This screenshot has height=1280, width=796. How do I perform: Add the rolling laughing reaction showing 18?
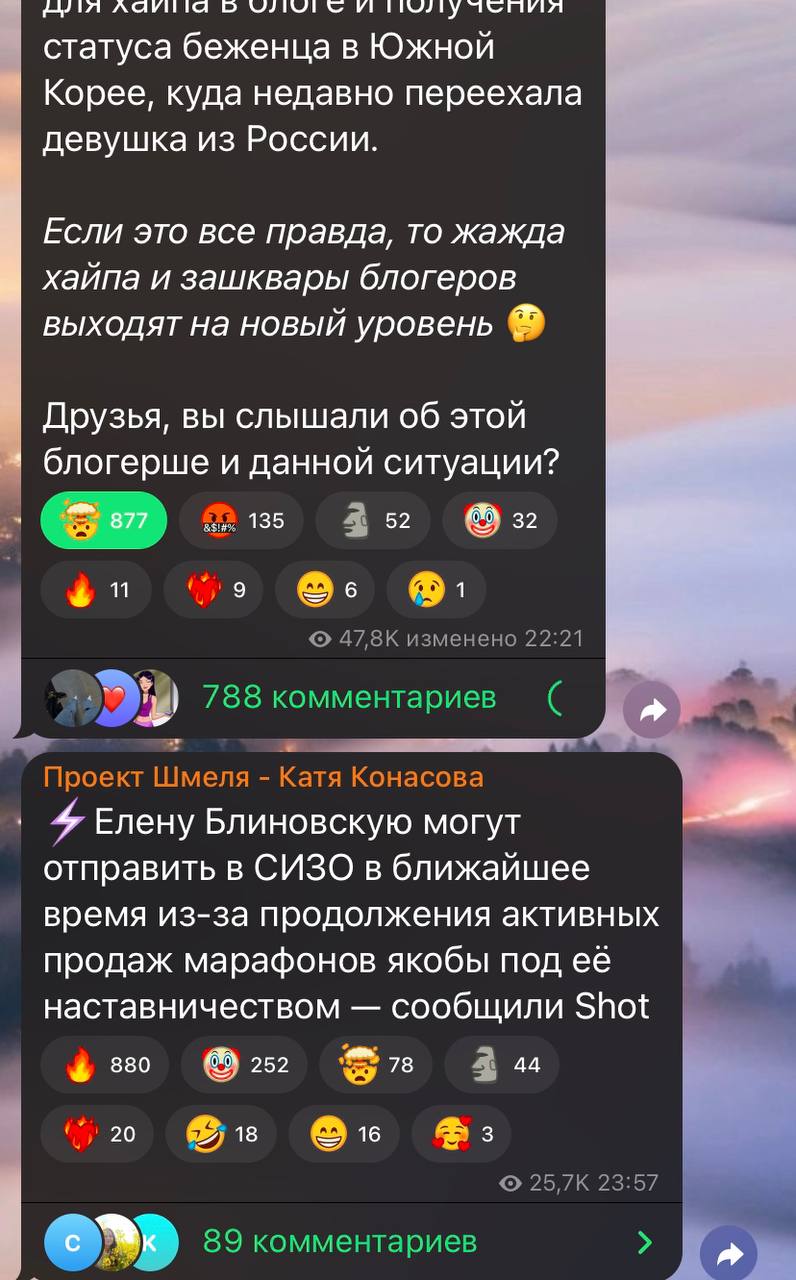[221, 1134]
